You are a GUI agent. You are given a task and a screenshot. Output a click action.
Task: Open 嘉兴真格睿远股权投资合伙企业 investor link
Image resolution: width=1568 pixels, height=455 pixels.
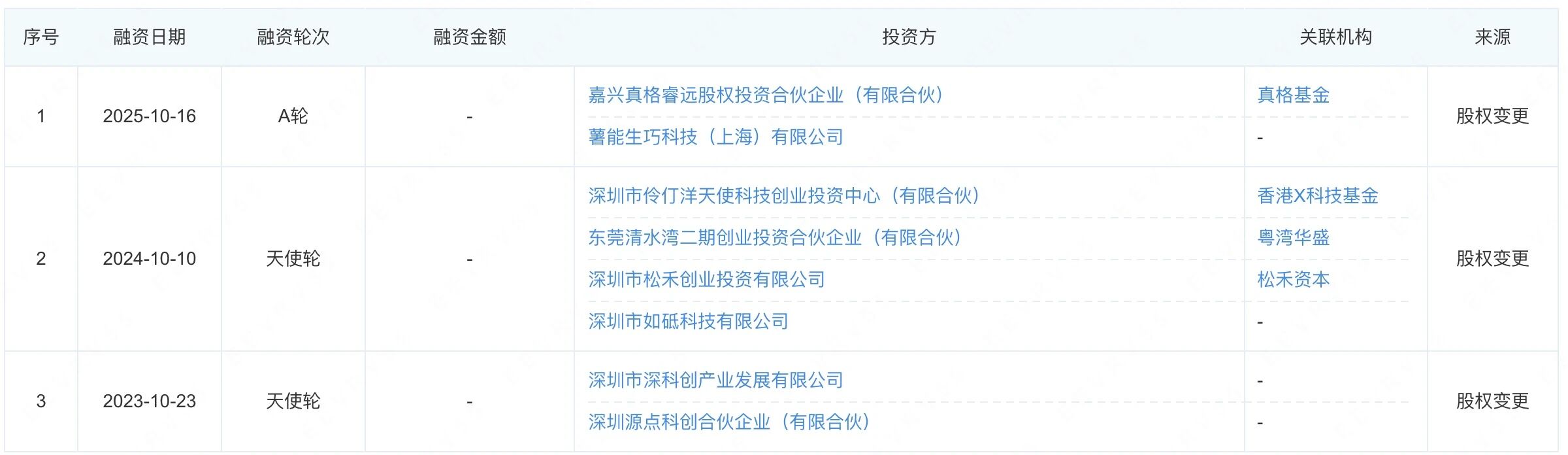766,95
